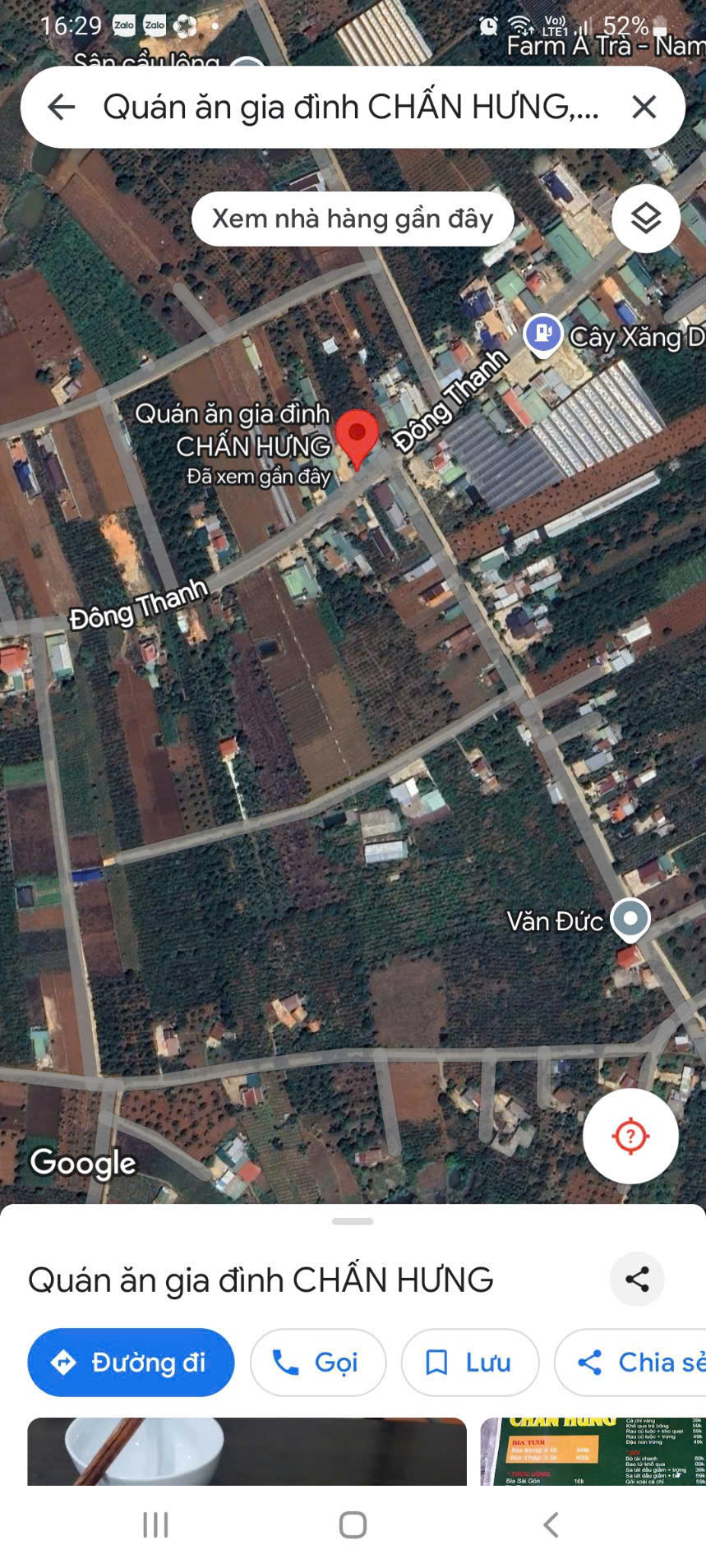Select the Cây Xăng gas station marker
The width and height of the screenshot is (706, 1568).
coord(542,335)
